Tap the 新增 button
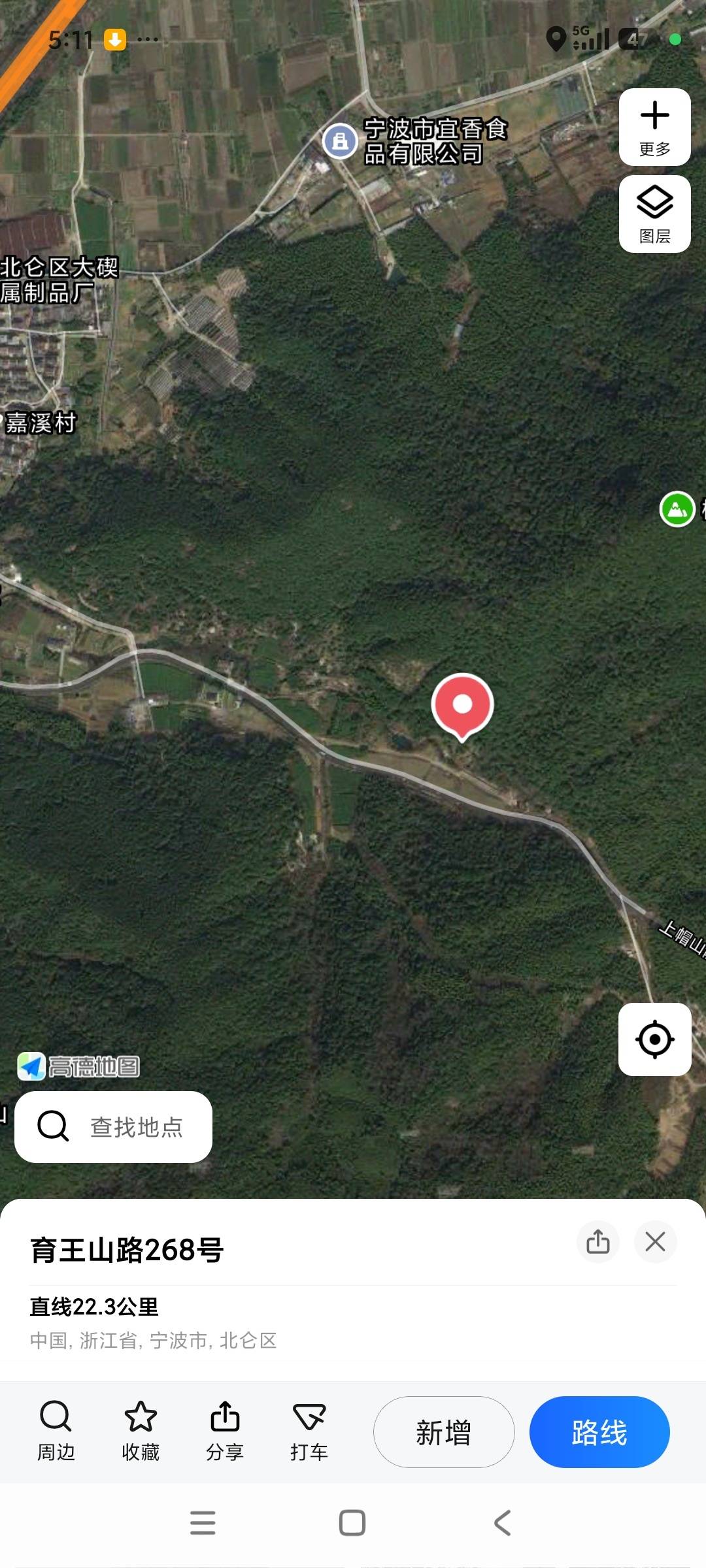The image size is (706, 1568). click(444, 1432)
